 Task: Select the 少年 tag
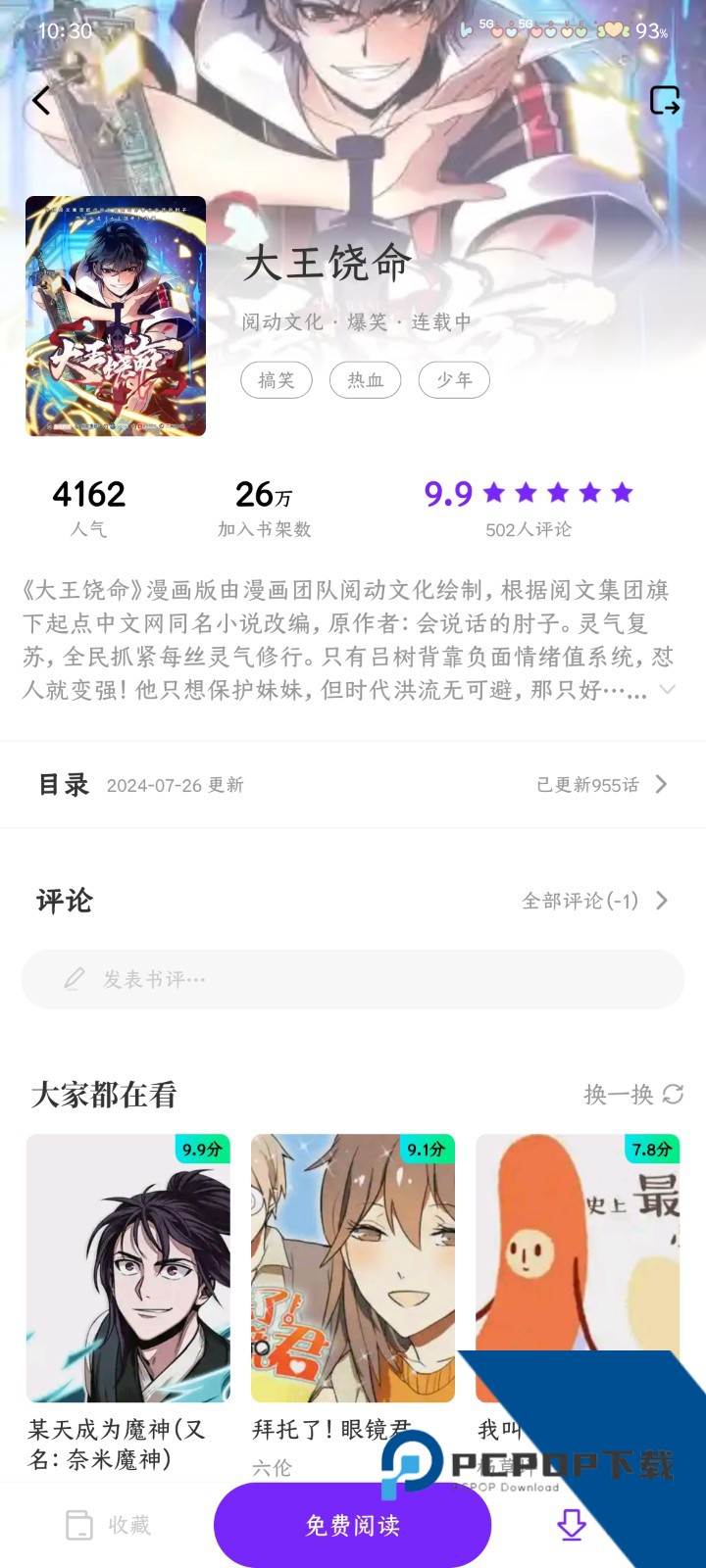(x=453, y=380)
